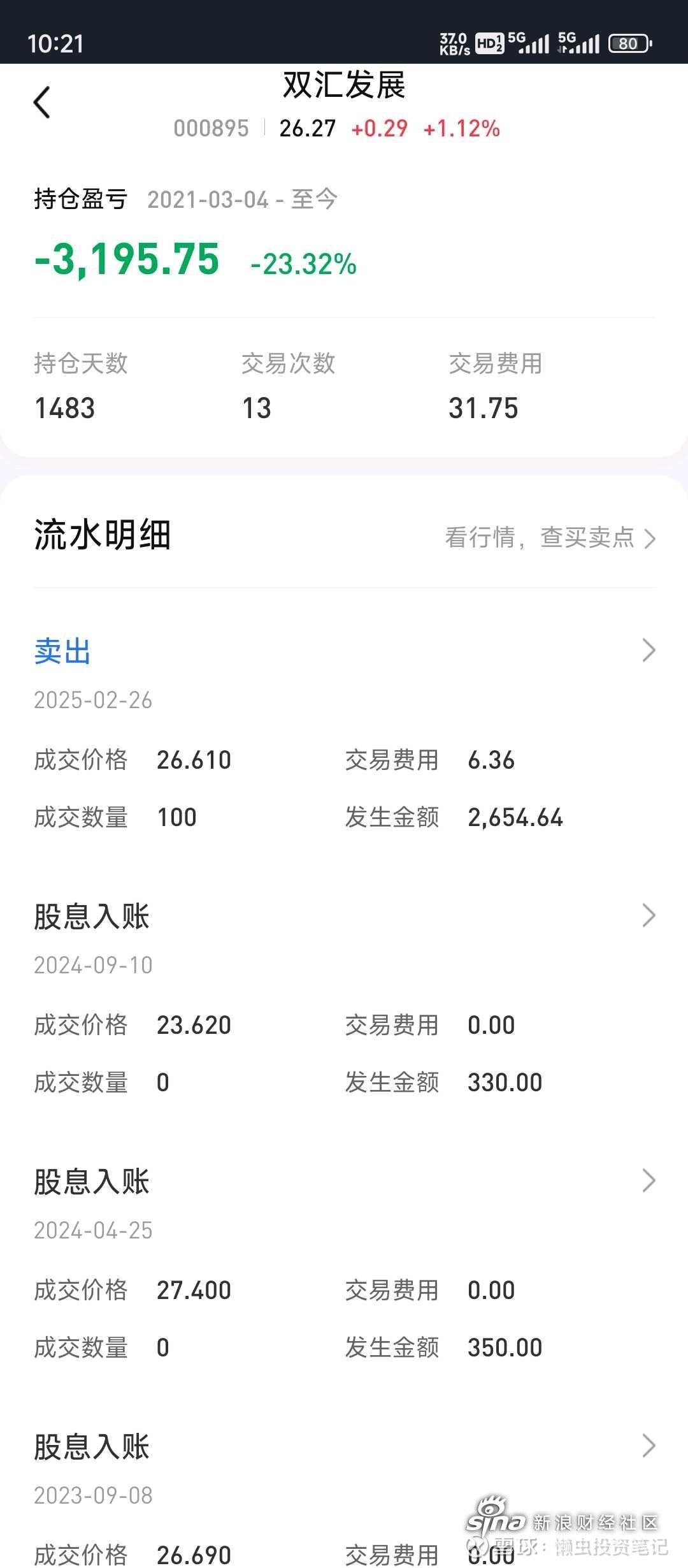Screen dimensions: 688x1568
Task: Tap the first 5G signal strength icon
Action: pyautogui.click(x=533, y=42)
